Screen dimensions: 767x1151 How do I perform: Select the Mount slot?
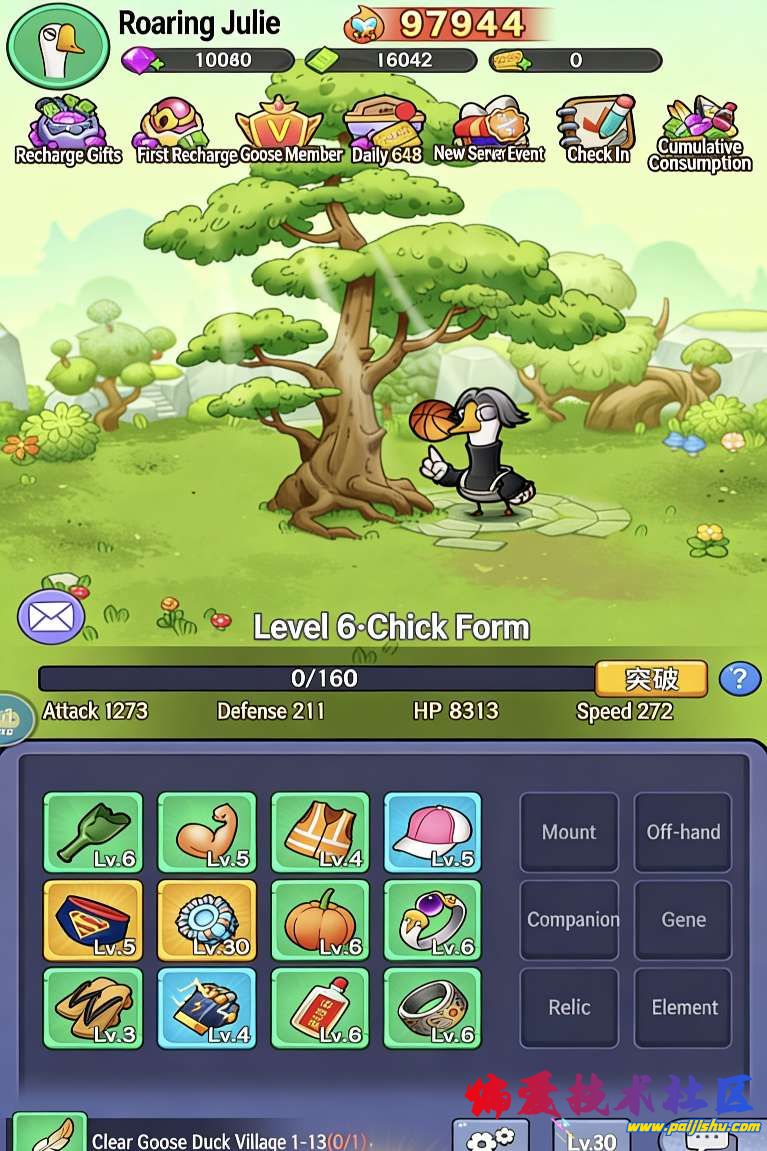pyautogui.click(x=569, y=832)
